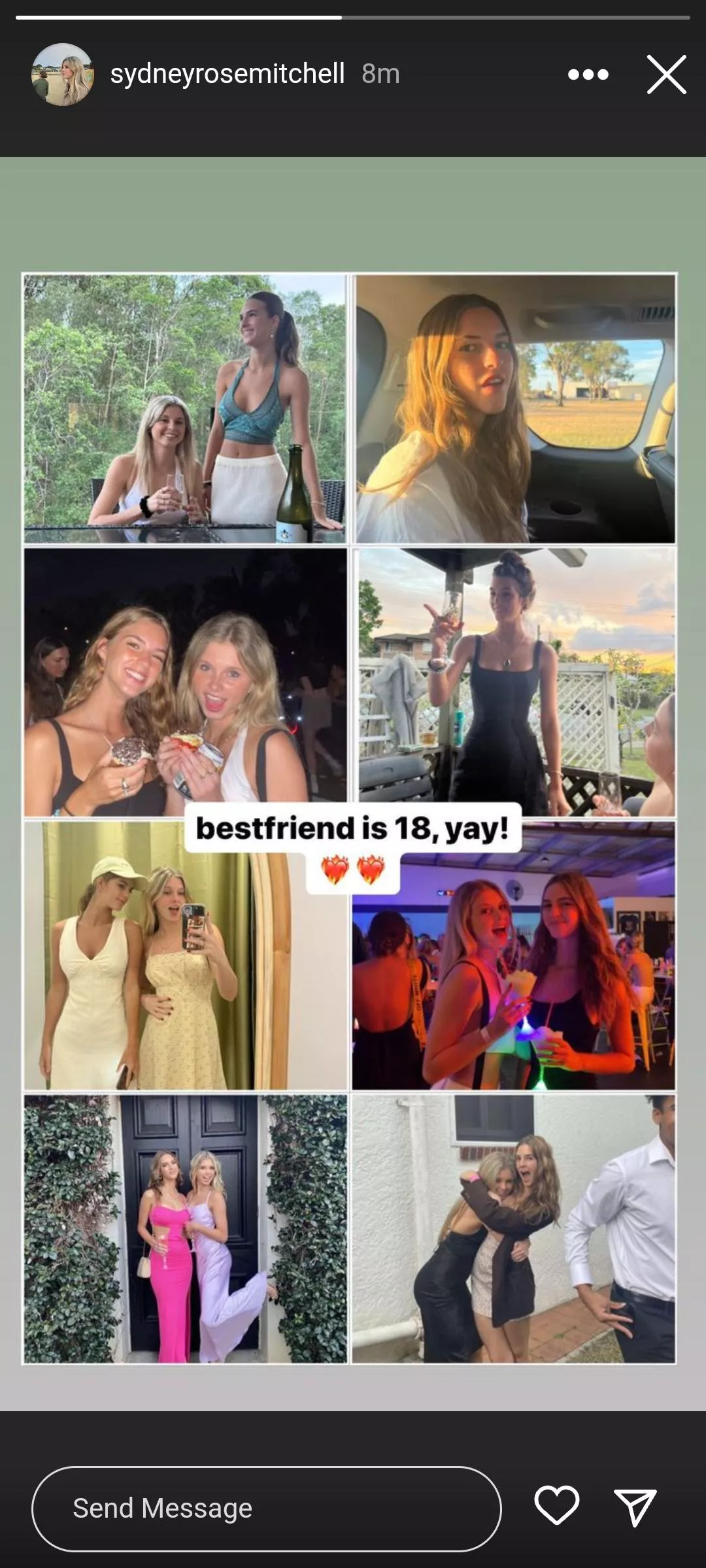Share story via paper plane icon

635,1507
